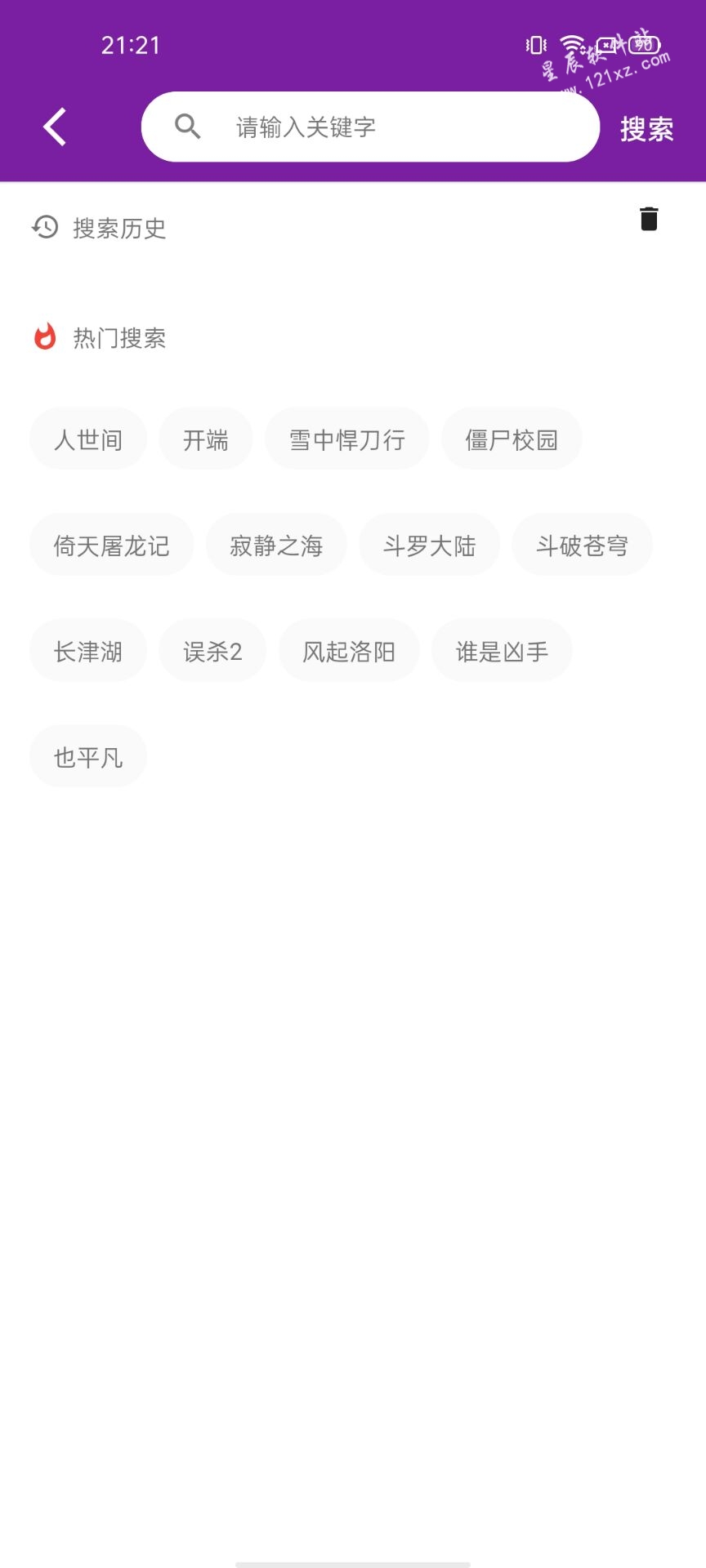The height and width of the screenshot is (1568, 706).
Task: Search 风起洛阳 via its chip
Action: point(349,651)
